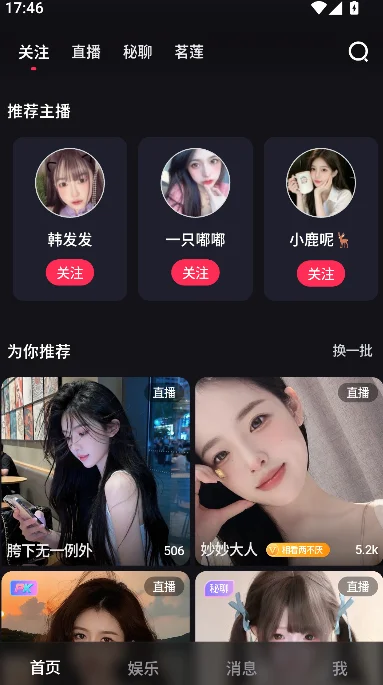
Task: Open the live stream card tagged 秘聊
Action: (289, 606)
